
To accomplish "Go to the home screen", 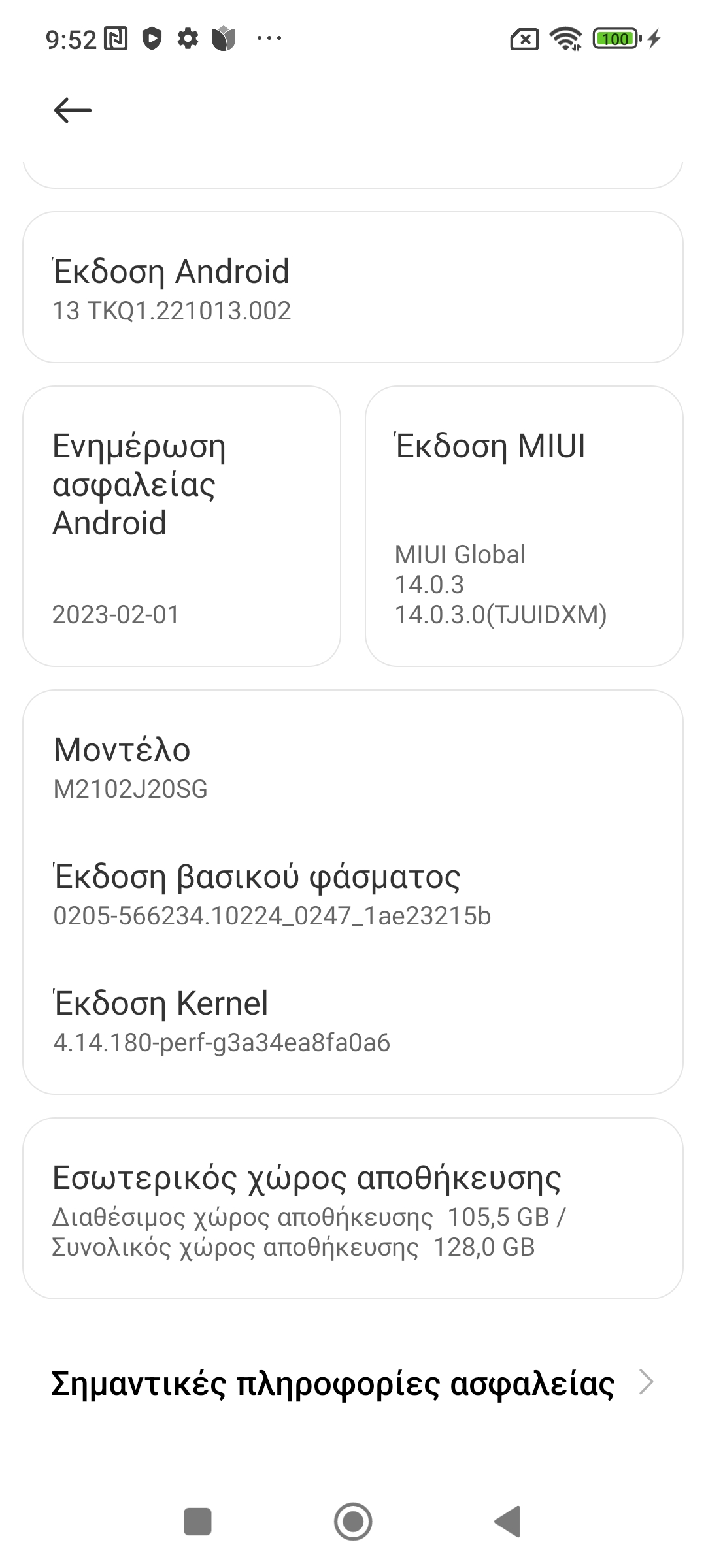I will click(353, 1522).
